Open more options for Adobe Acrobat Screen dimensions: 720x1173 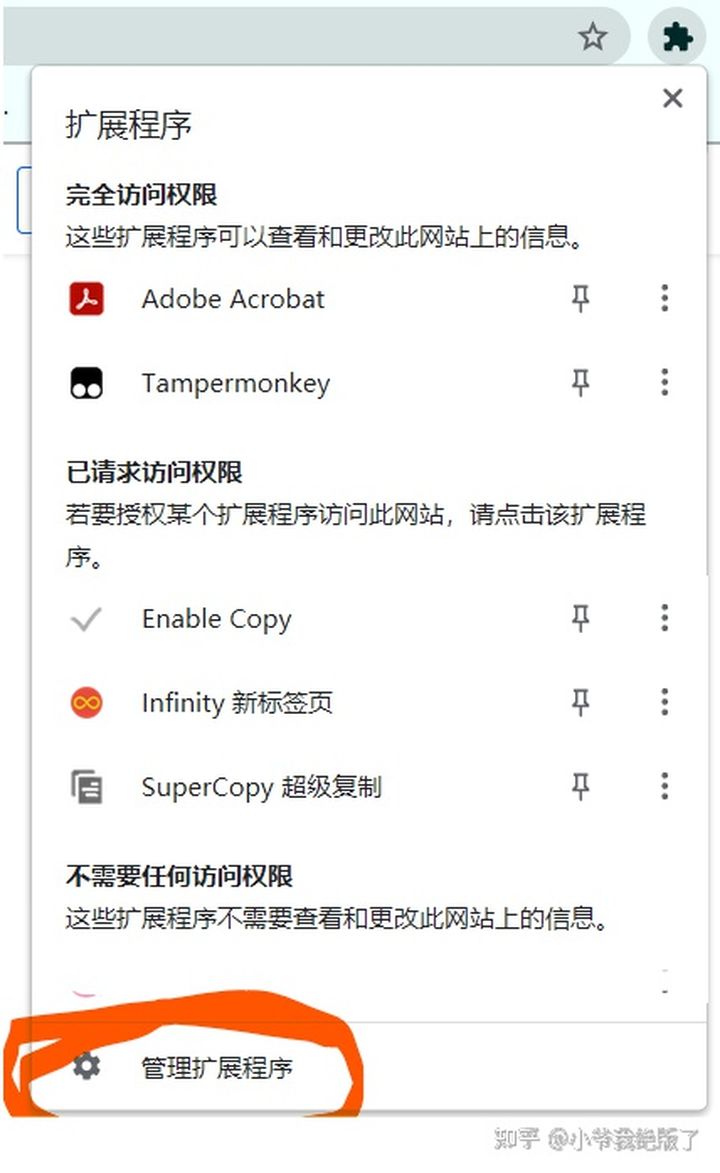[665, 299]
